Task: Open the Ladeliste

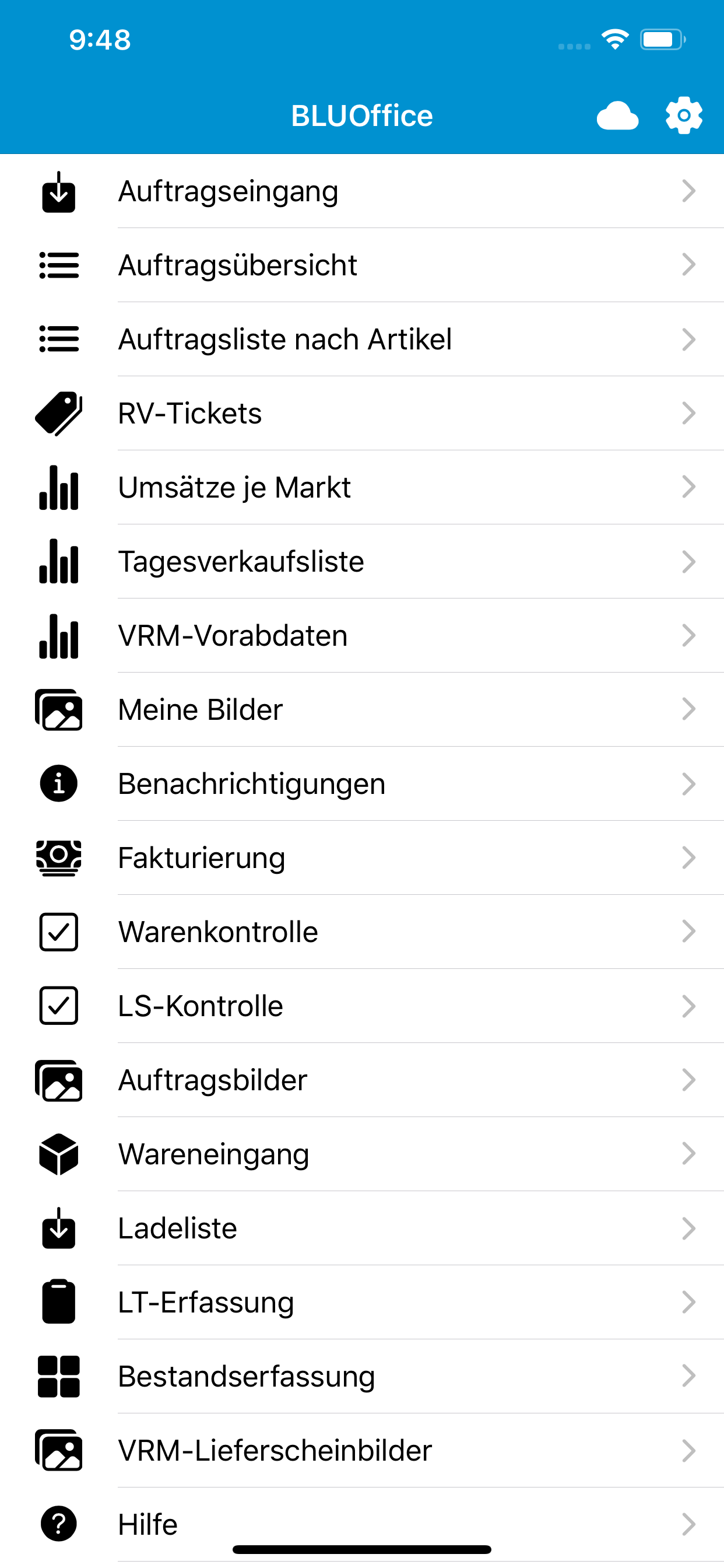Action: pyautogui.click(x=362, y=1228)
